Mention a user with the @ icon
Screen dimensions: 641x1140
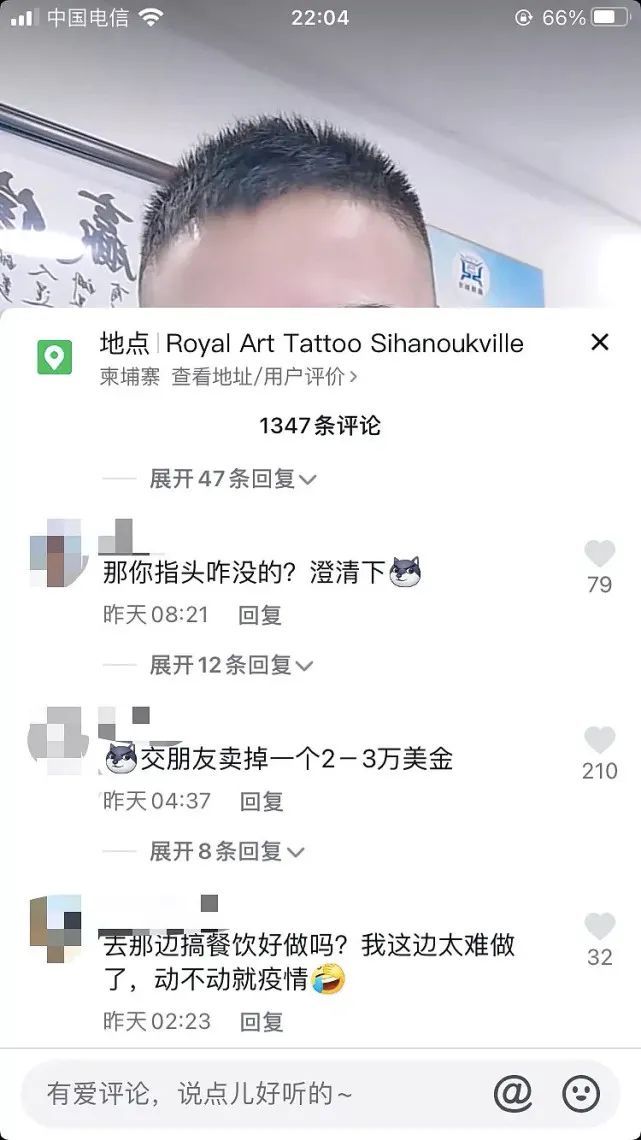click(x=513, y=1094)
